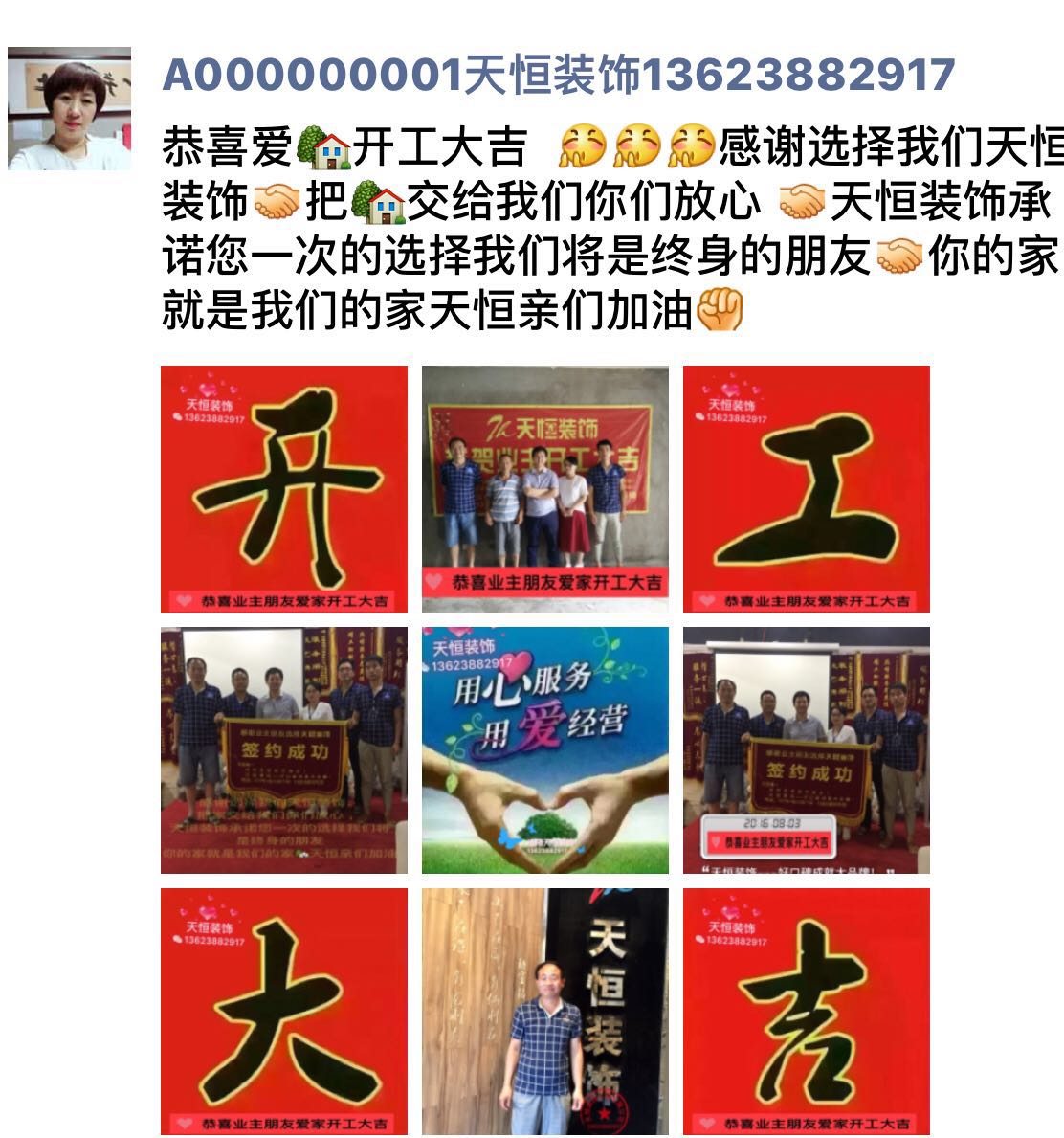The image size is (1064, 1138).
Task: View the red 开 character image
Action: pos(283,488)
